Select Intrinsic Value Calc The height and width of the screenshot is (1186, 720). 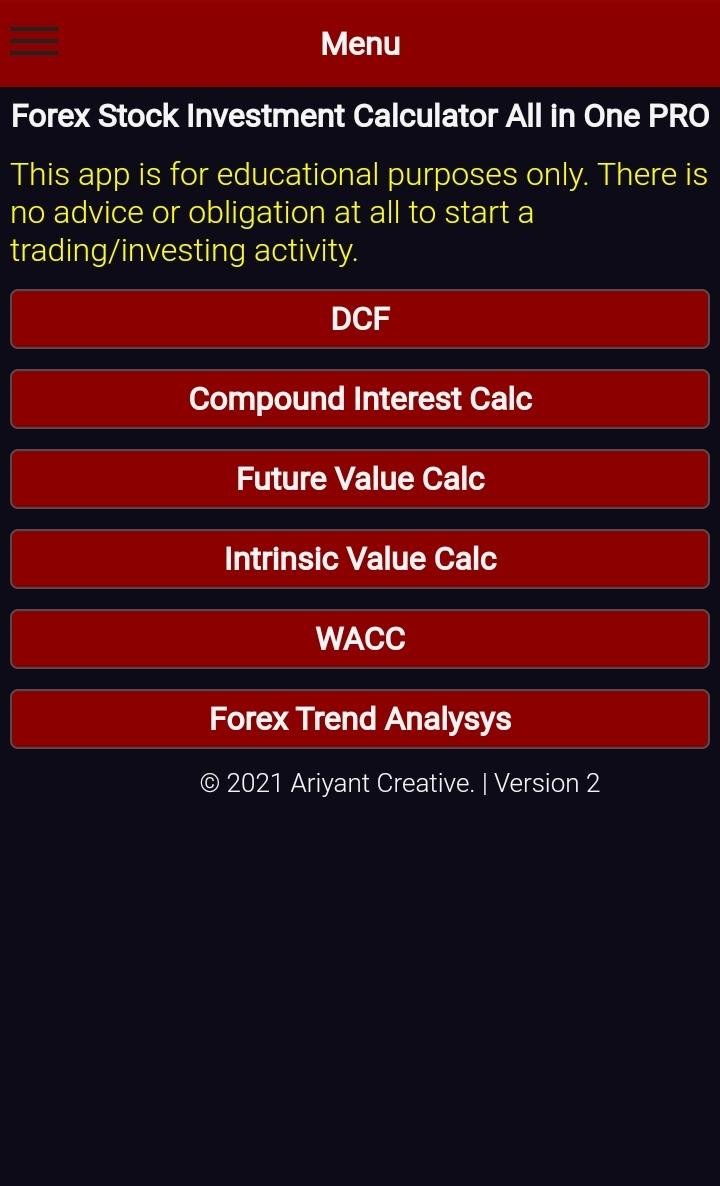pyautogui.click(x=360, y=559)
